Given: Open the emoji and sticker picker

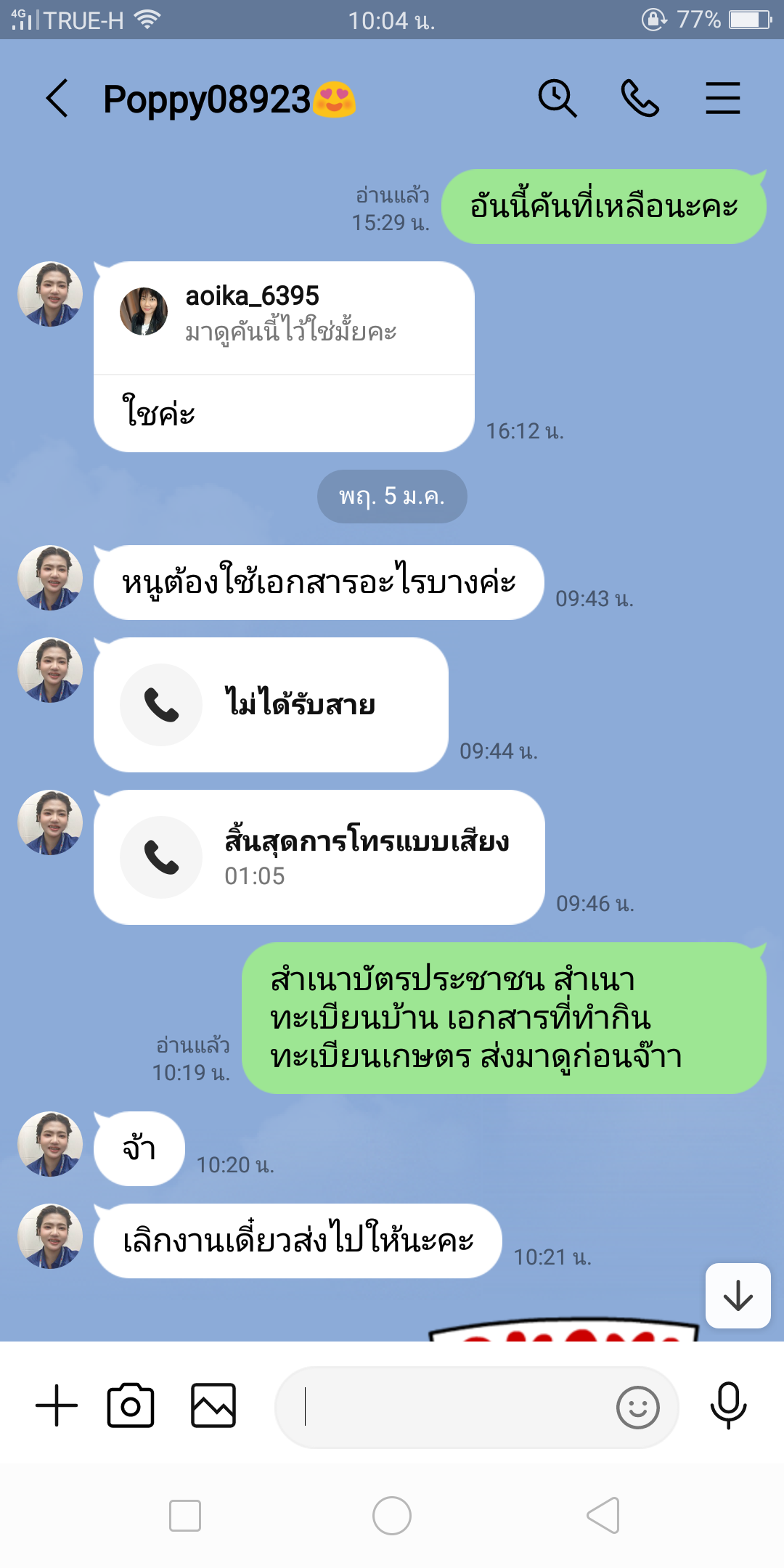Looking at the screenshot, I should [637, 1408].
